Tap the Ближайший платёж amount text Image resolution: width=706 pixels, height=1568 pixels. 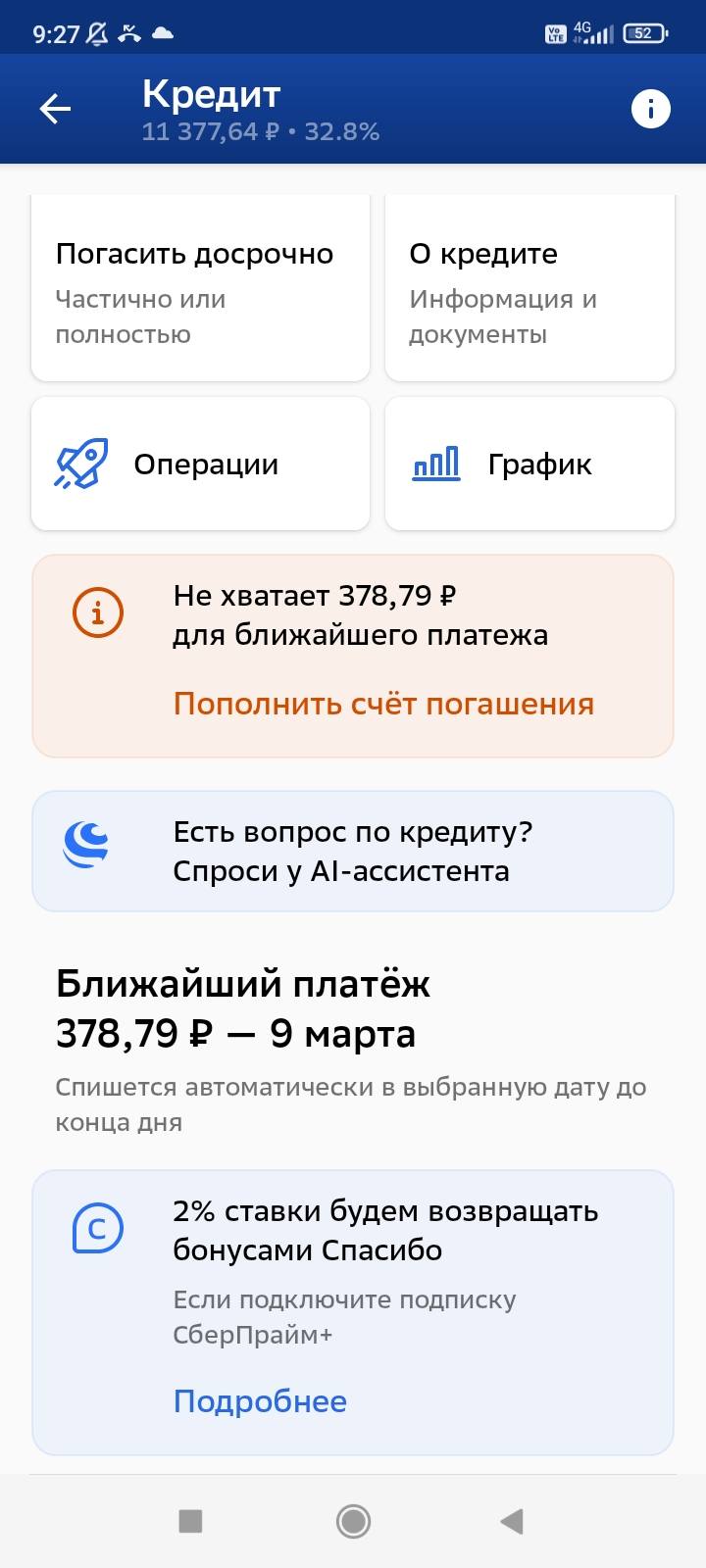(x=235, y=1032)
